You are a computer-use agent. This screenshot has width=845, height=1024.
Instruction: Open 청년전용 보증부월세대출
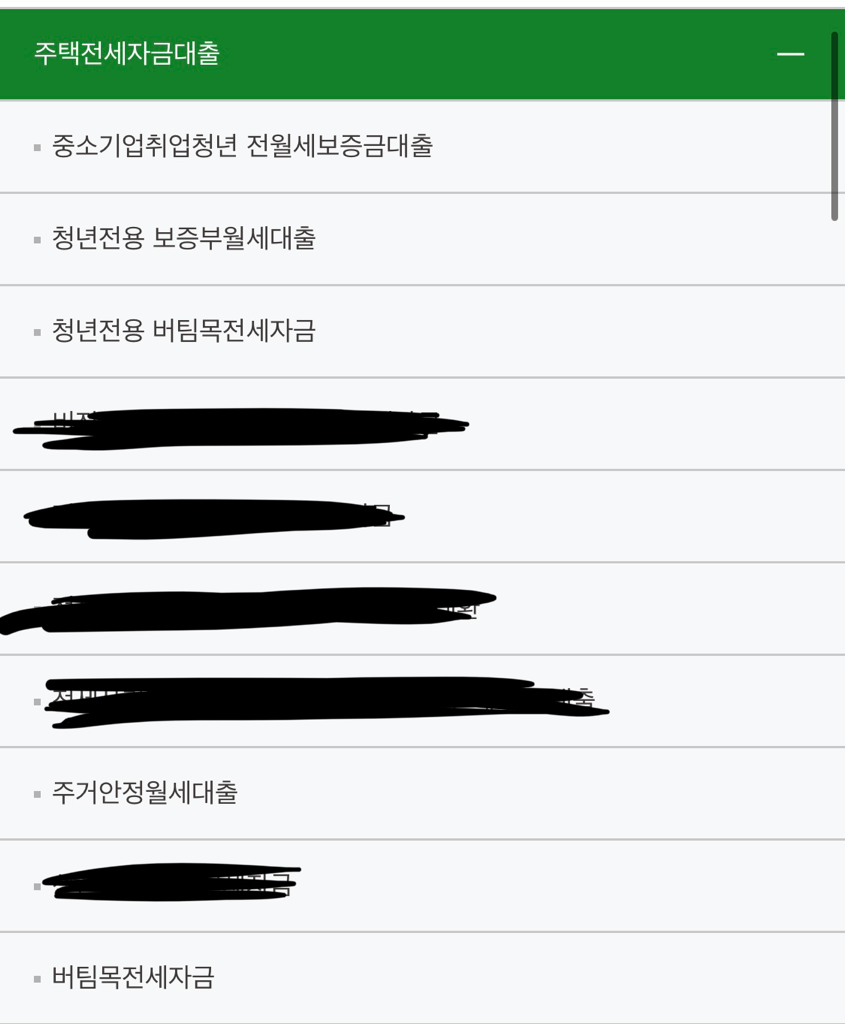click(184, 239)
